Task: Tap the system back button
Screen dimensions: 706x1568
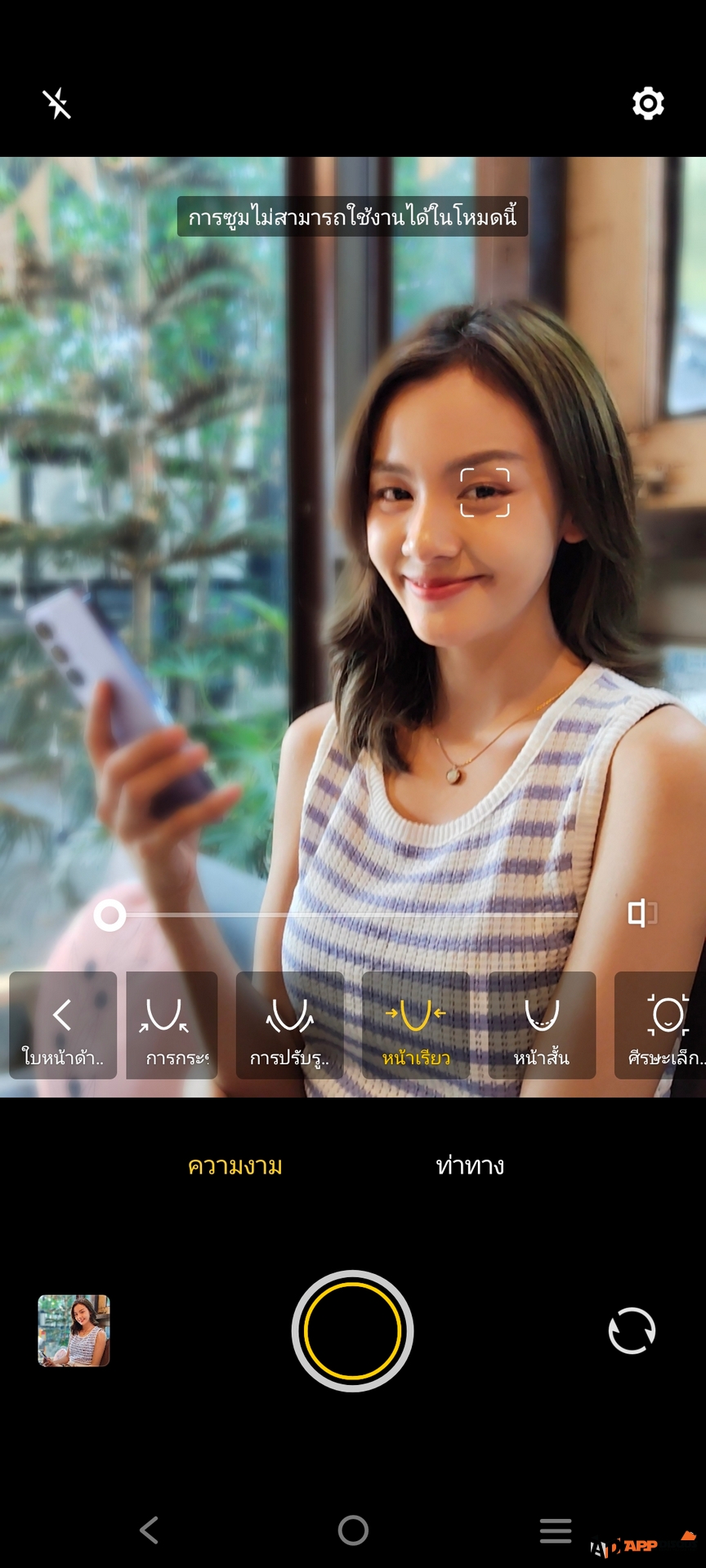Action: click(149, 1530)
